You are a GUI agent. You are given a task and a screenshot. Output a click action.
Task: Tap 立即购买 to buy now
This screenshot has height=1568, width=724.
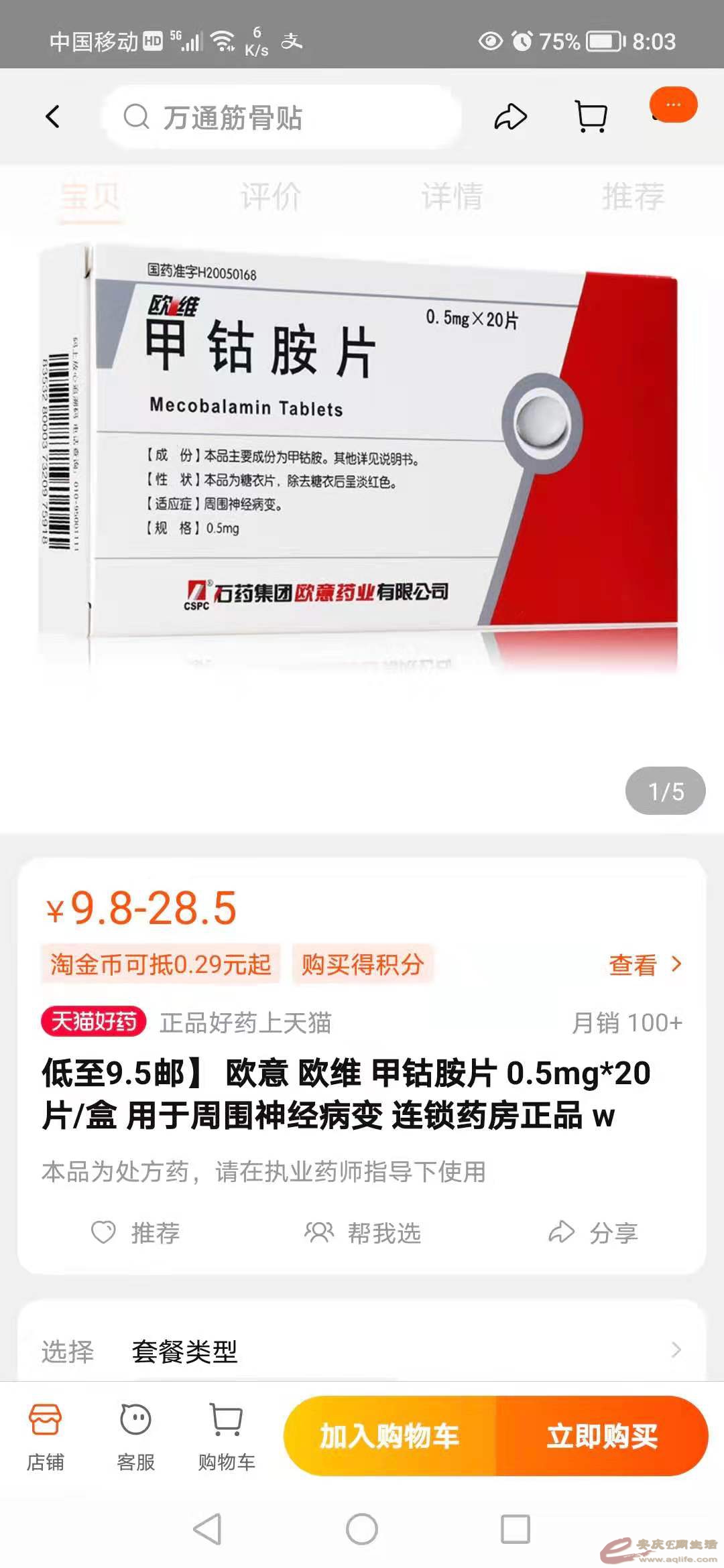602,1436
